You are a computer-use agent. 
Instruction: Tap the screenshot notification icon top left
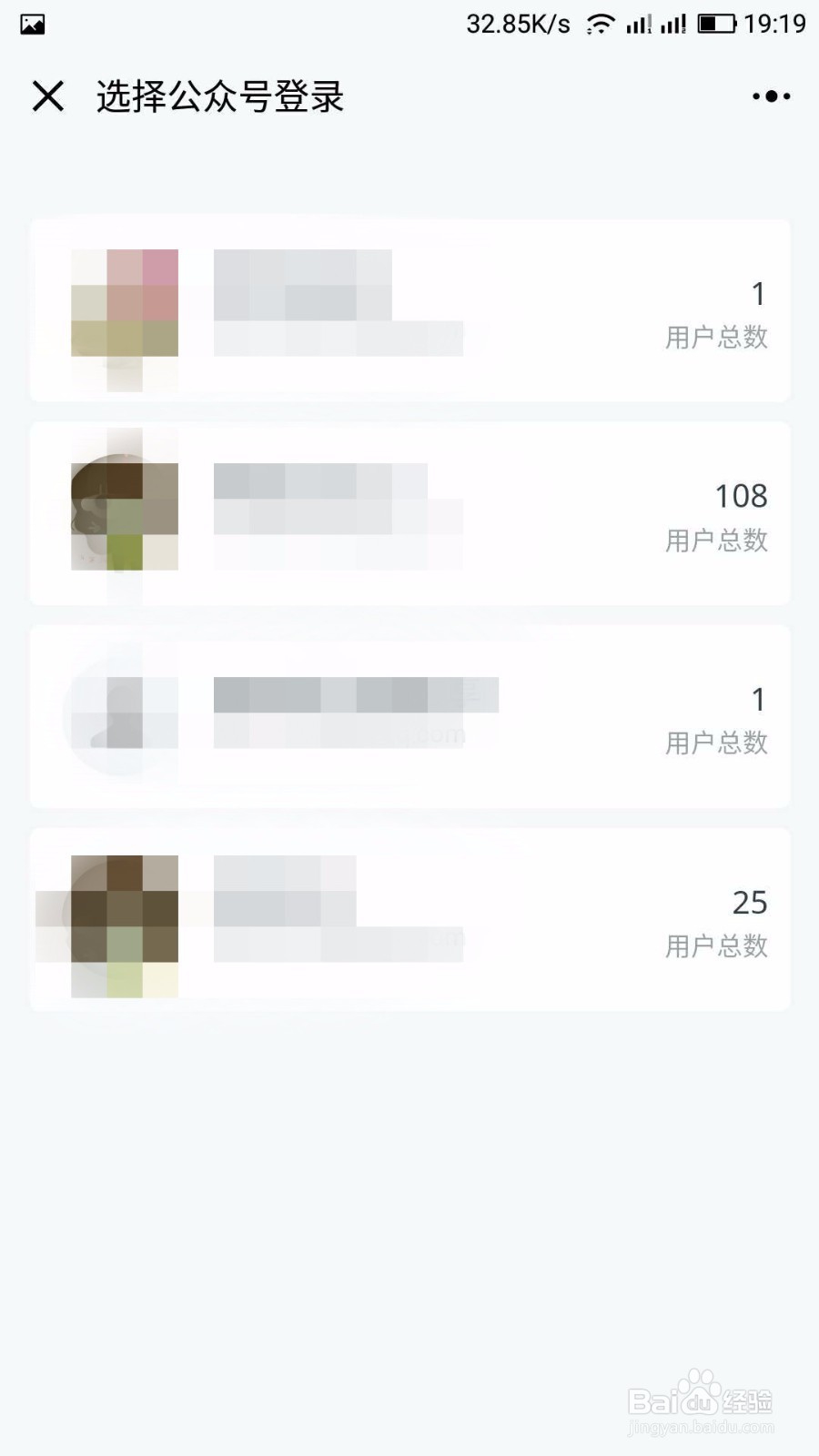click(x=31, y=25)
